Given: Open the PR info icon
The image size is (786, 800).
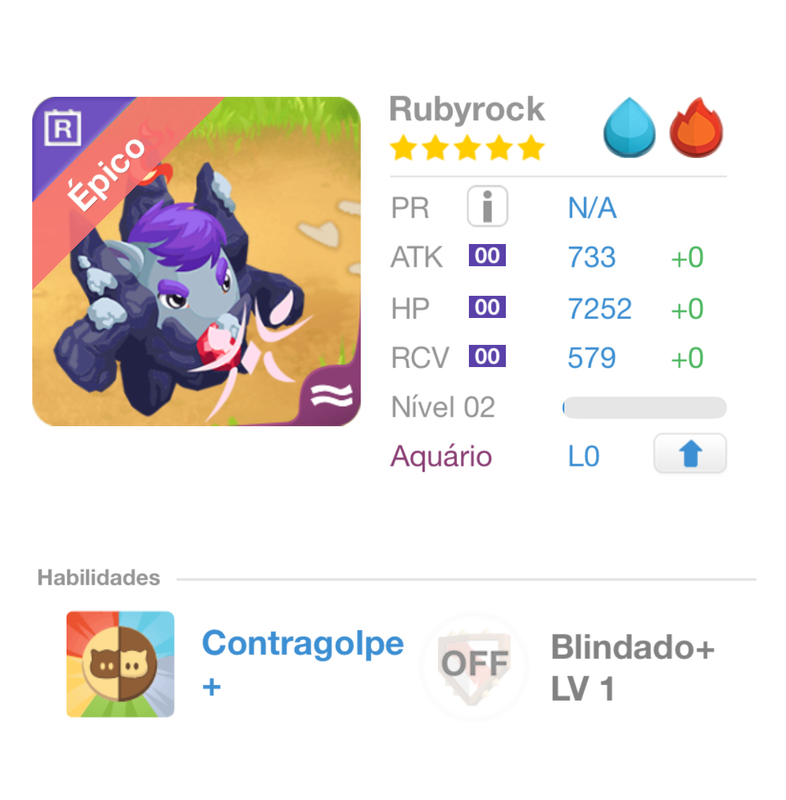Looking at the screenshot, I should tap(488, 207).
